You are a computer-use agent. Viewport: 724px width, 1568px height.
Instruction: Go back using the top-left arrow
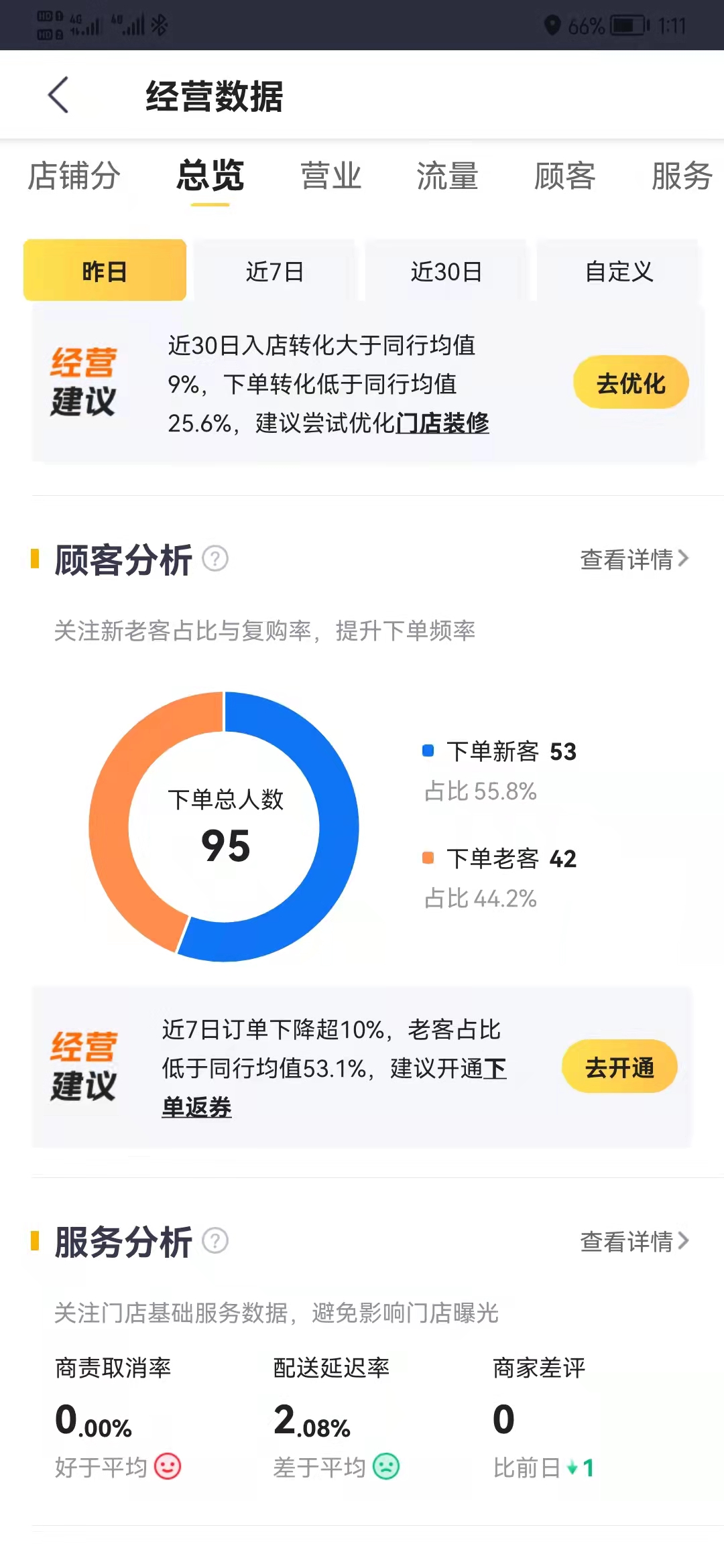(58, 94)
